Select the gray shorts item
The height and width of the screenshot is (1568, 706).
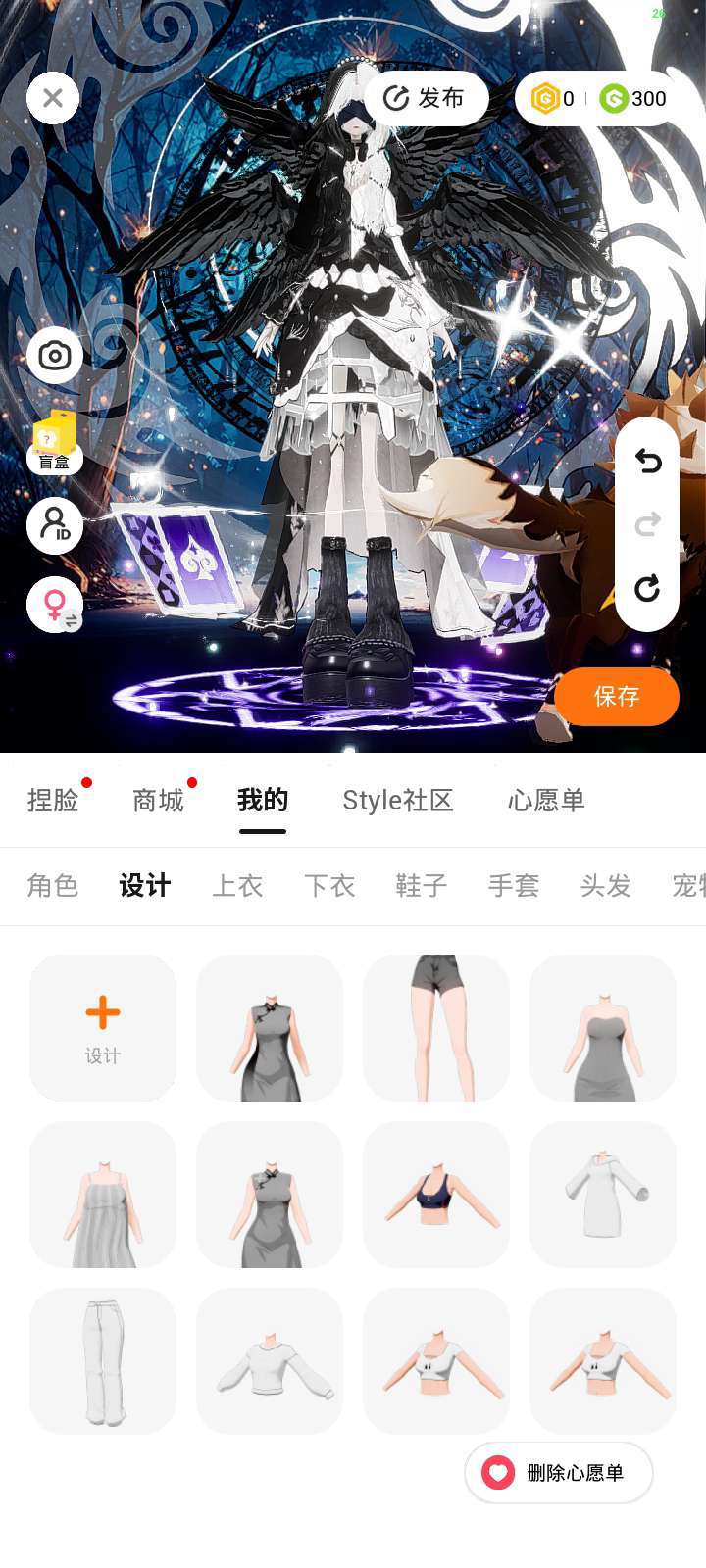[436, 1027]
